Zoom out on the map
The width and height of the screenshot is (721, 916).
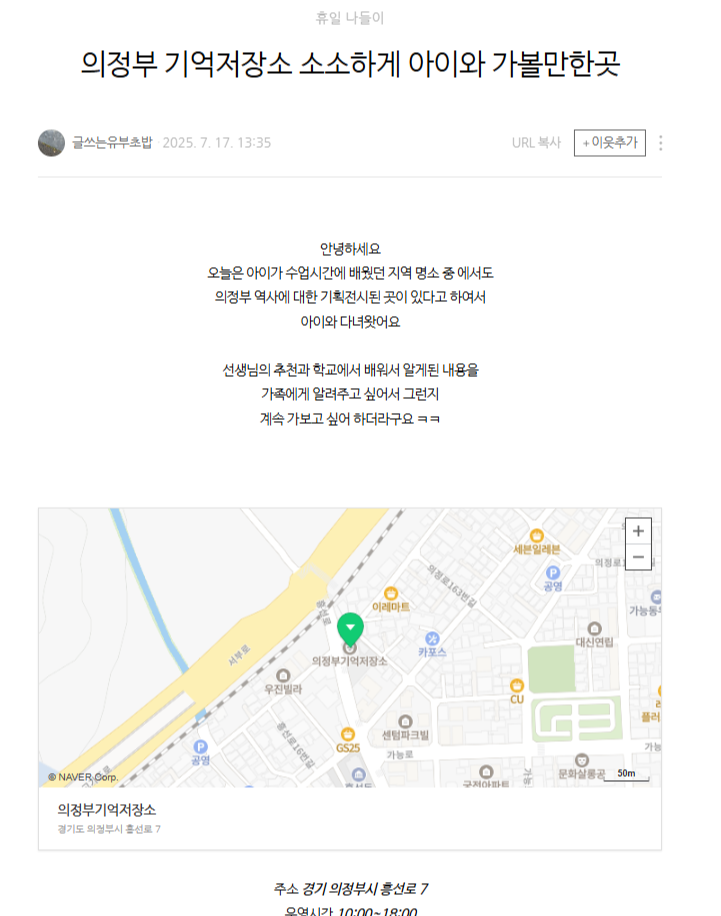[x=638, y=557]
